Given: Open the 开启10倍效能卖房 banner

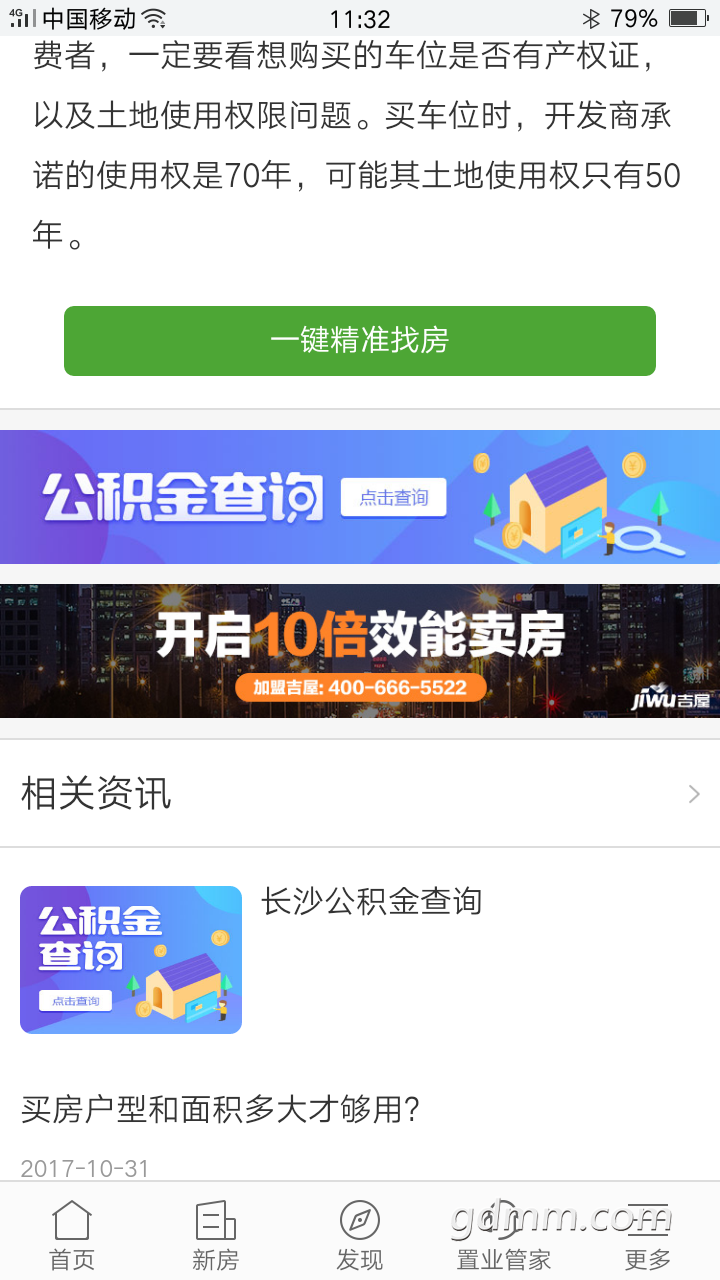Looking at the screenshot, I should (x=360, y=651).
